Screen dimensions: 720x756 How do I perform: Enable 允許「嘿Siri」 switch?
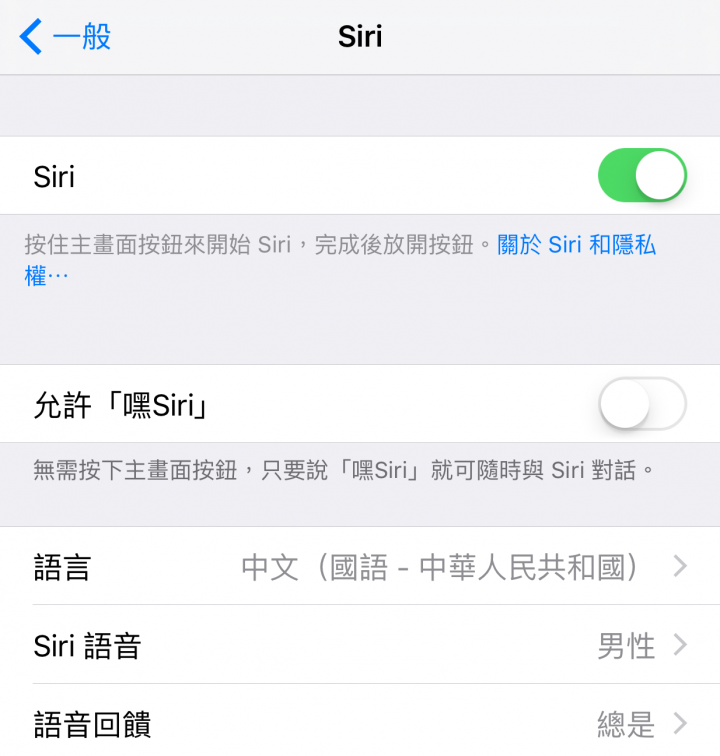(x=642, y=404)
